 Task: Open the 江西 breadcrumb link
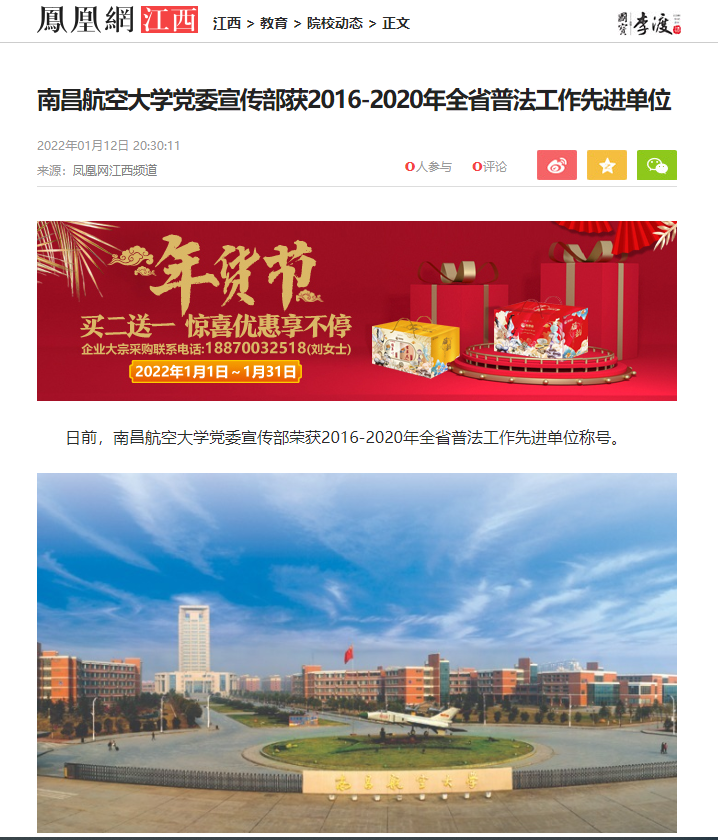point(227,23)
